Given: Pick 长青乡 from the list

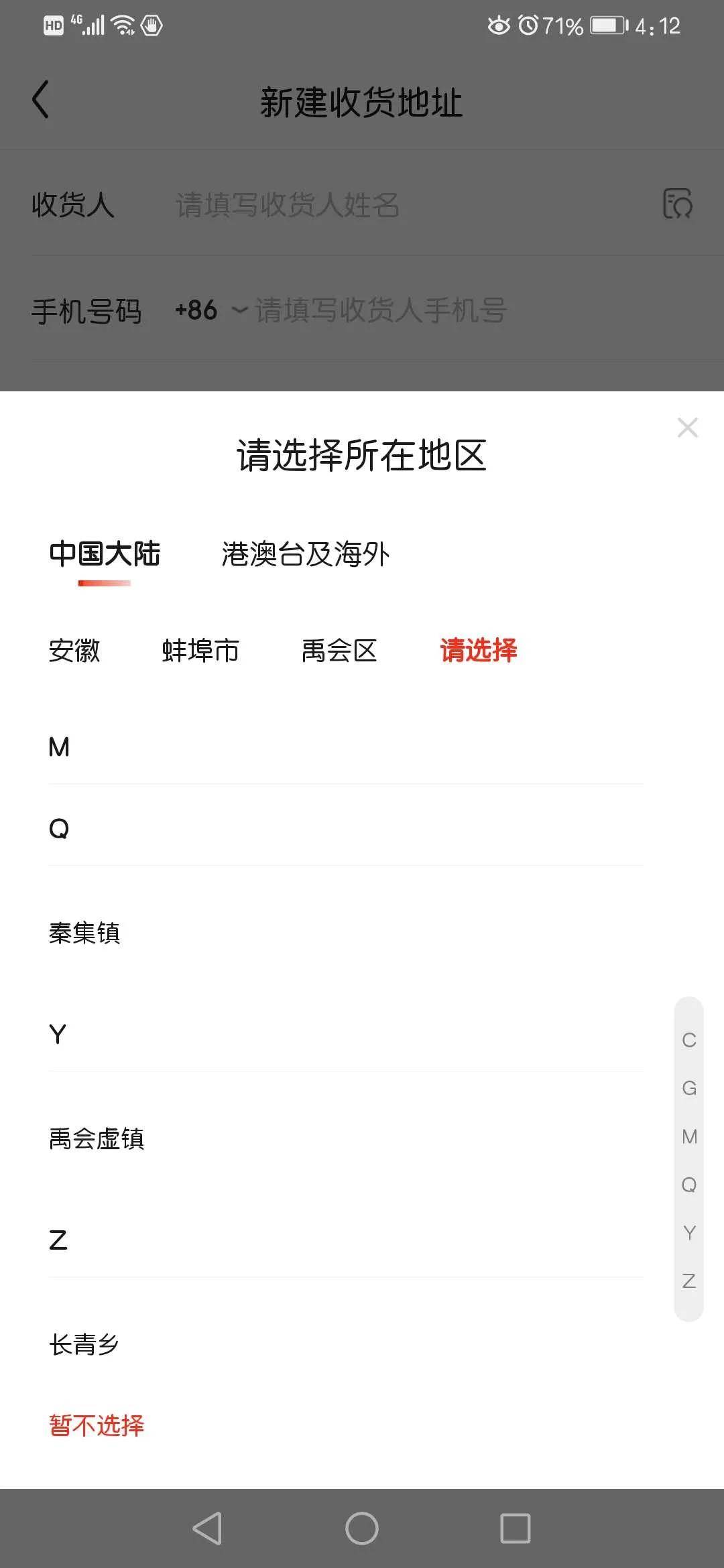Looking at the screenshot, I should tap(84, 1344).
